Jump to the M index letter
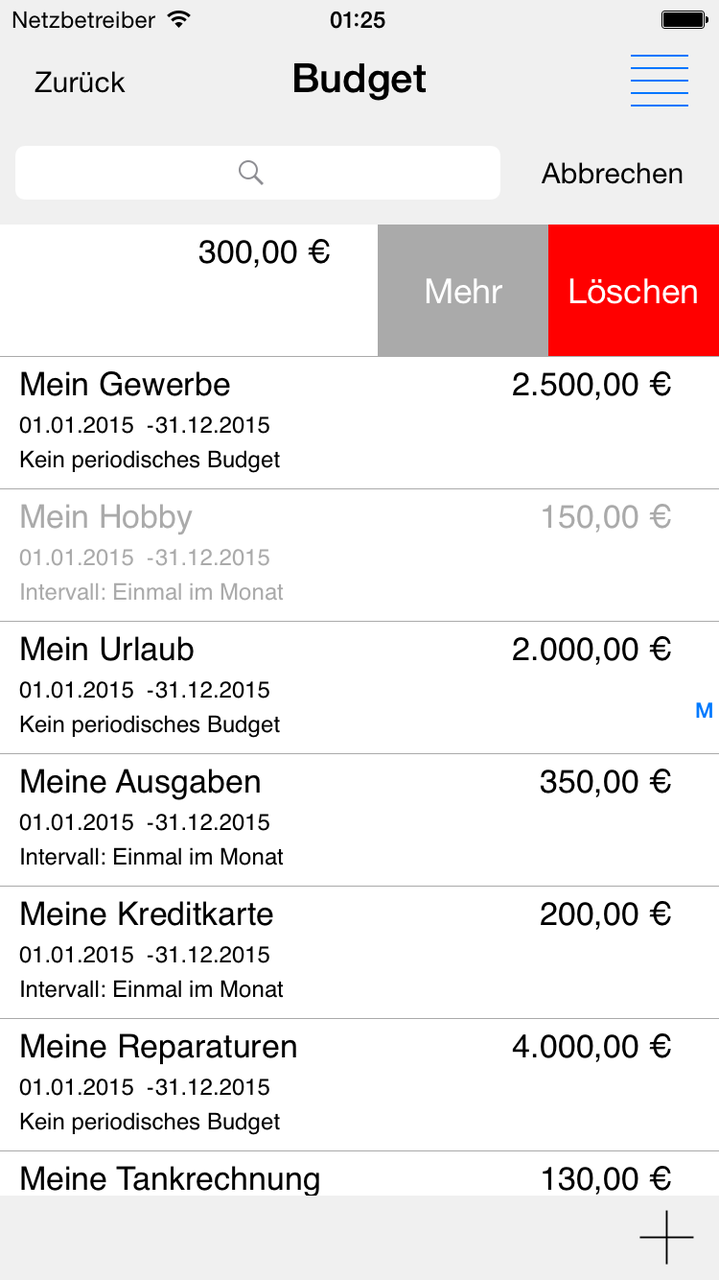719x1280 pixels. (704, 711)
